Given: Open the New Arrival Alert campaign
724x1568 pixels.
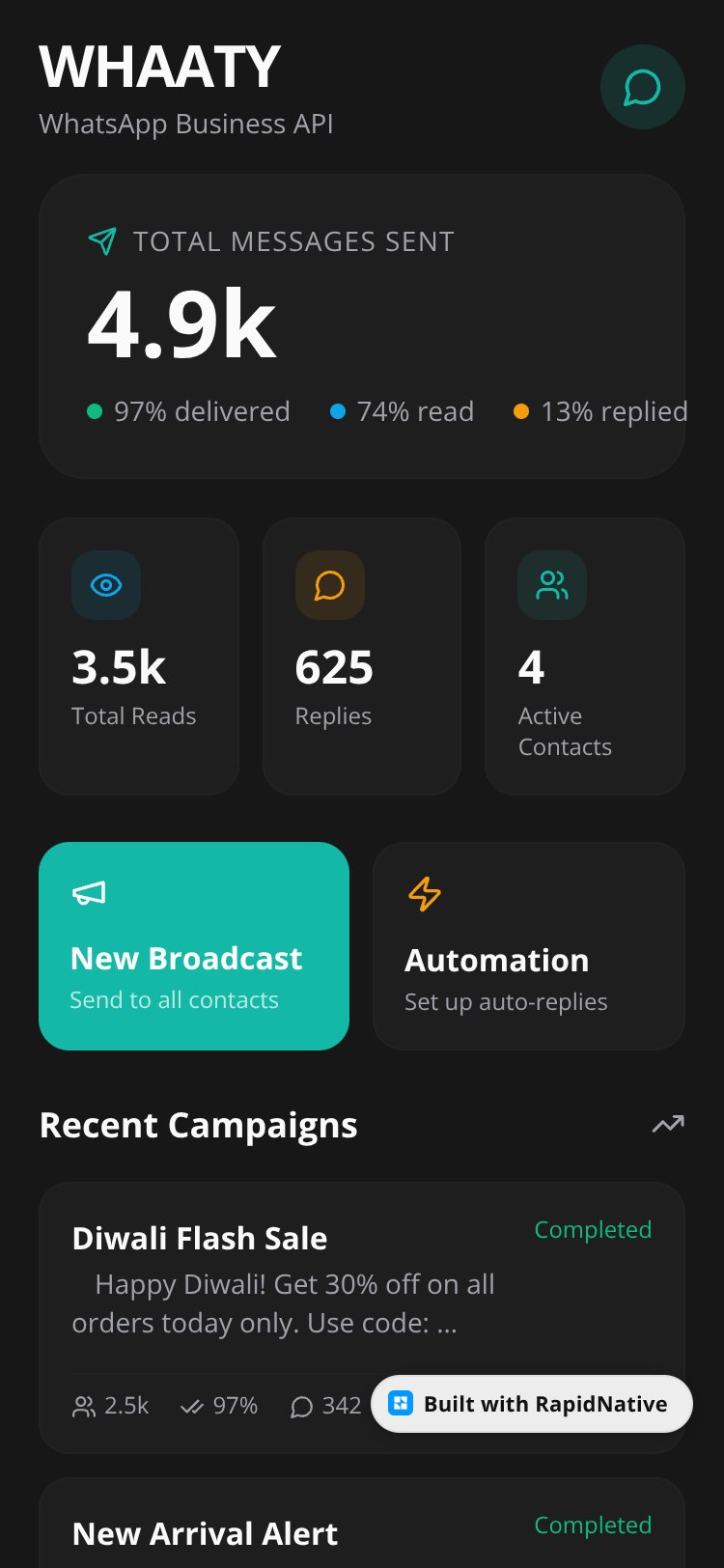Looking at the screenshot, I should [362, 1524].
